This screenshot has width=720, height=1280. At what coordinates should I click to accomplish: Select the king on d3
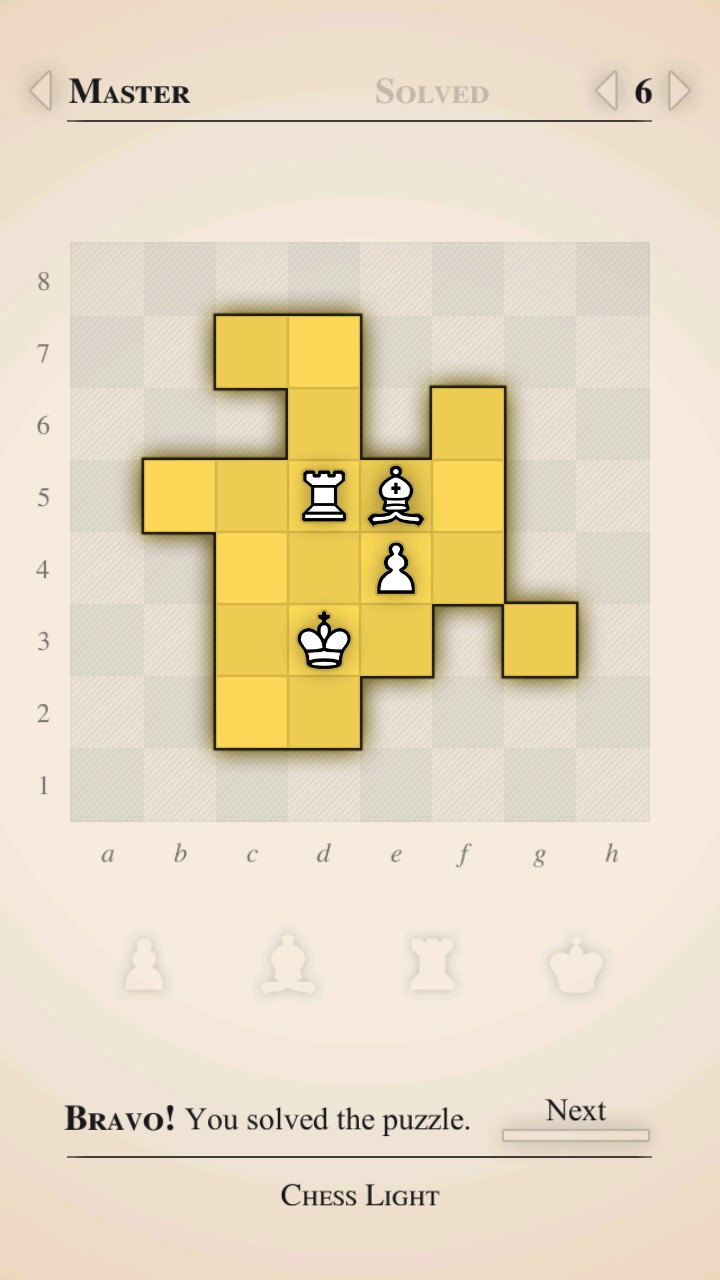(324, 640)
